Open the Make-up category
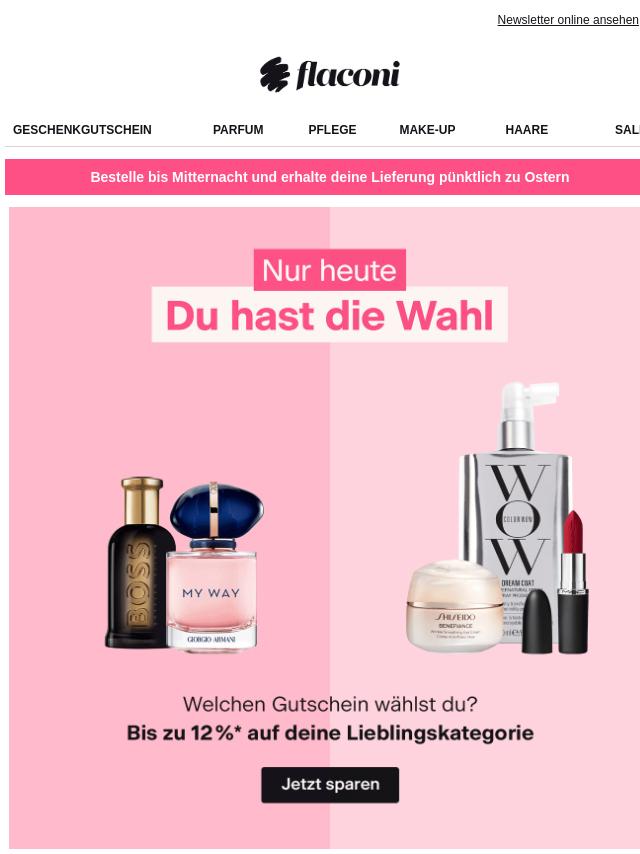Screen dimensions: 640x854 pyautogui.click(x=427, y=130)
